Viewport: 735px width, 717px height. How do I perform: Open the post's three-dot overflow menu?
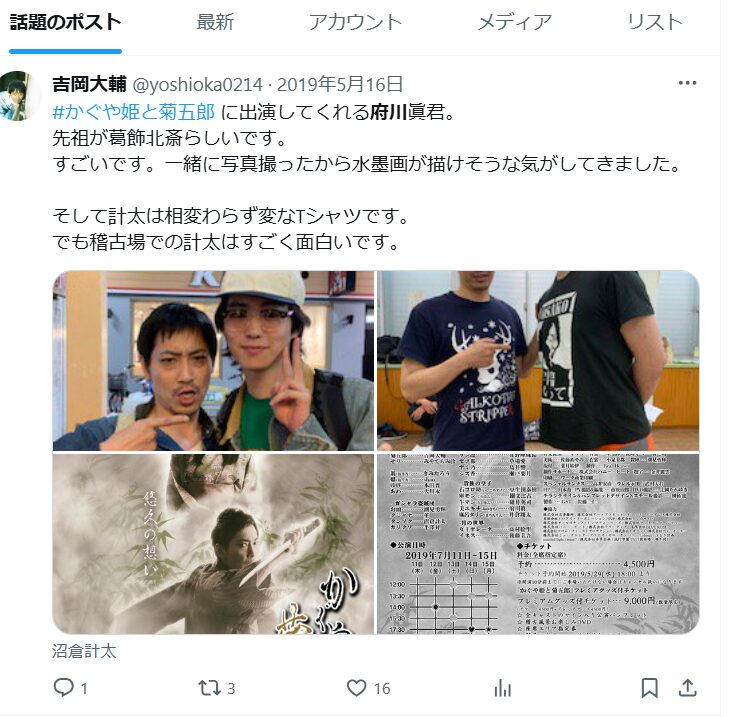click(688, 83)
